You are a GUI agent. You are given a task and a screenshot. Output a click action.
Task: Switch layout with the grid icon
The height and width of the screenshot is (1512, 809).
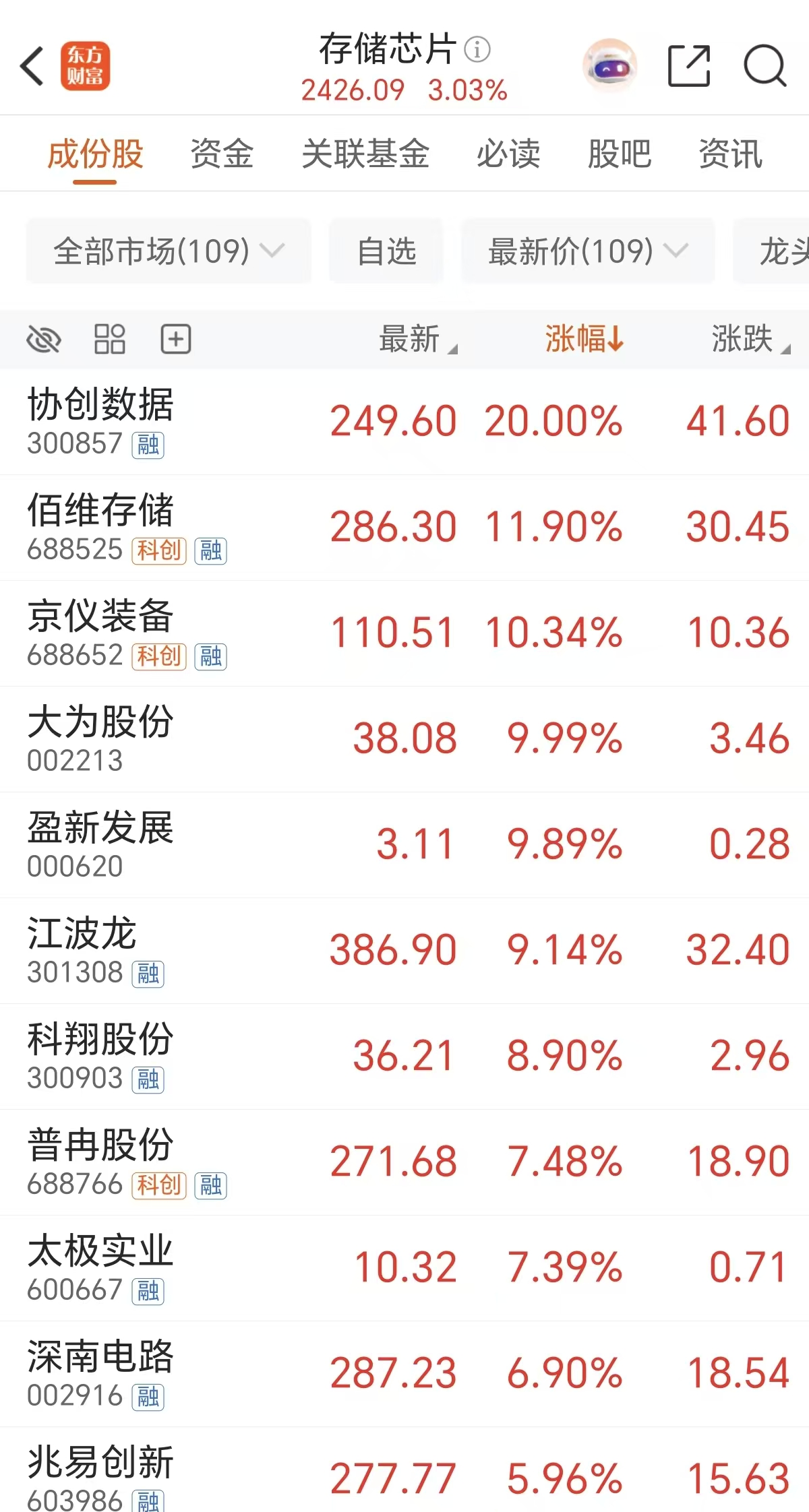click(110, 340)
